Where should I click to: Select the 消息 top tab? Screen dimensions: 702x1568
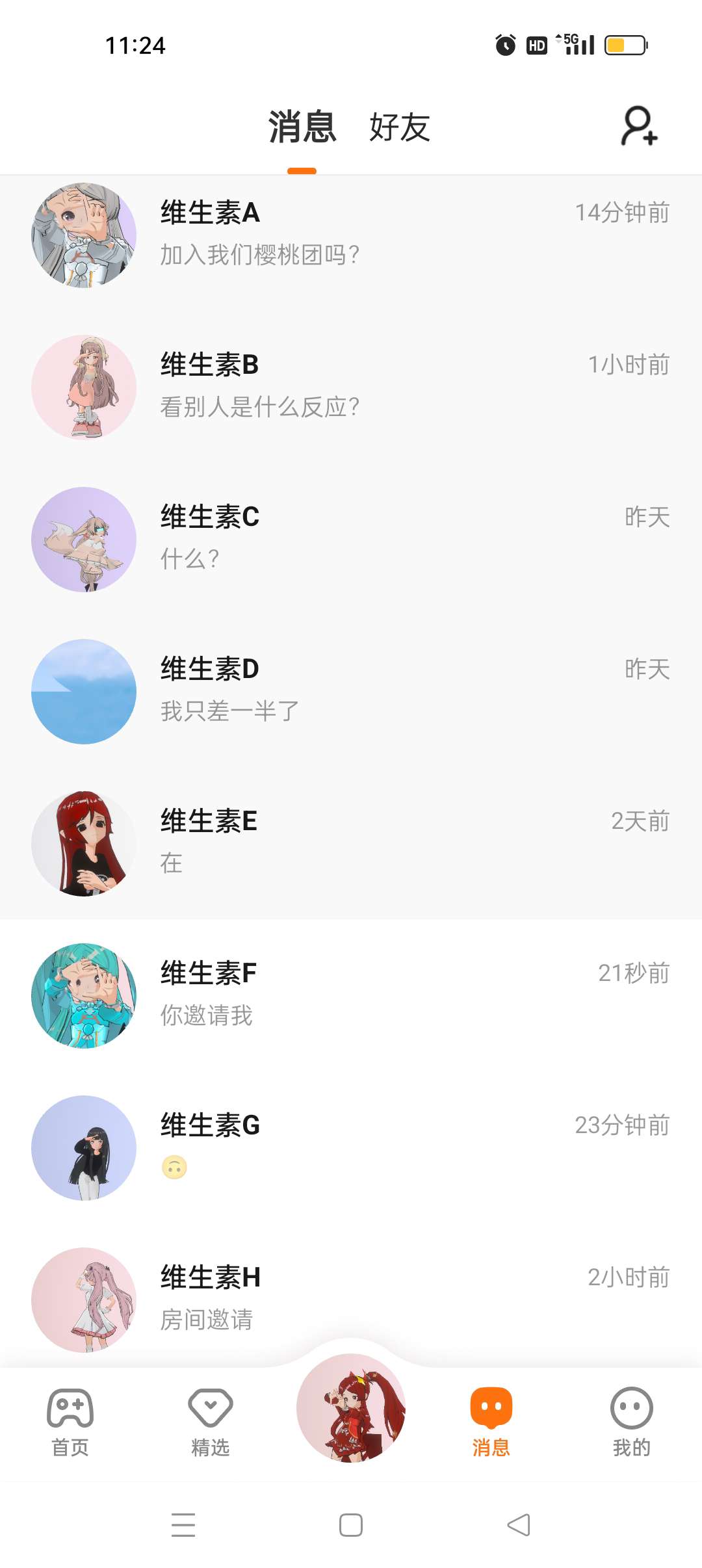(x=302, y=127)
